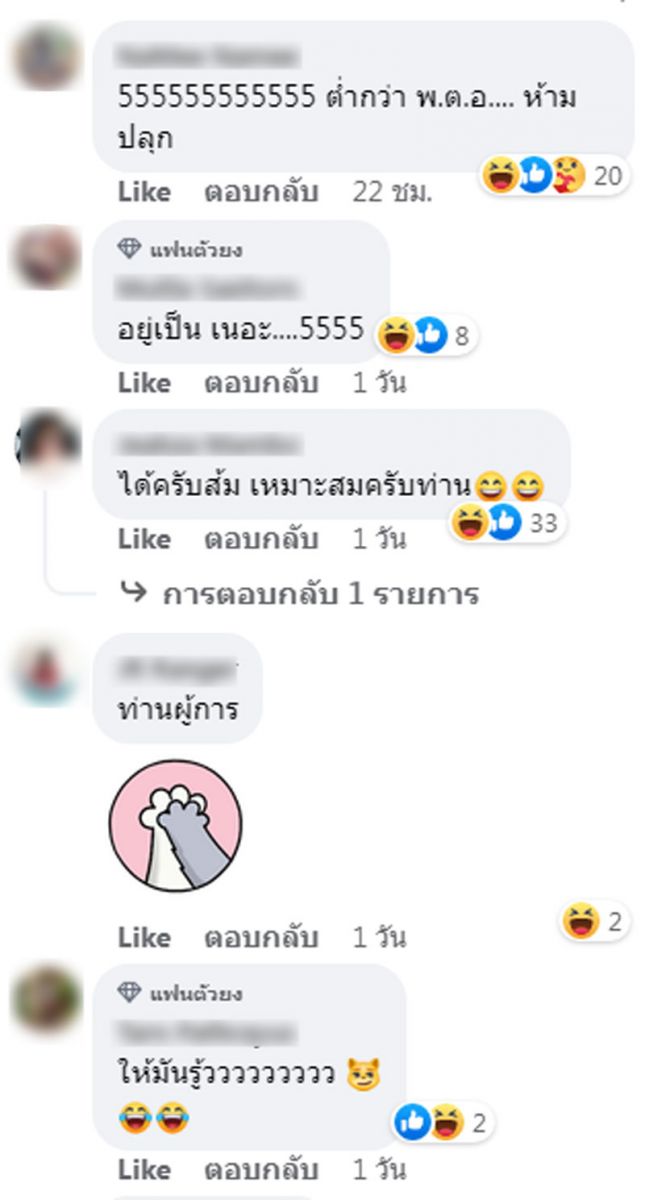645x1200 pixels.
Task: Like the ให้มันรู้ววว comment
Action: [144, 1169]
